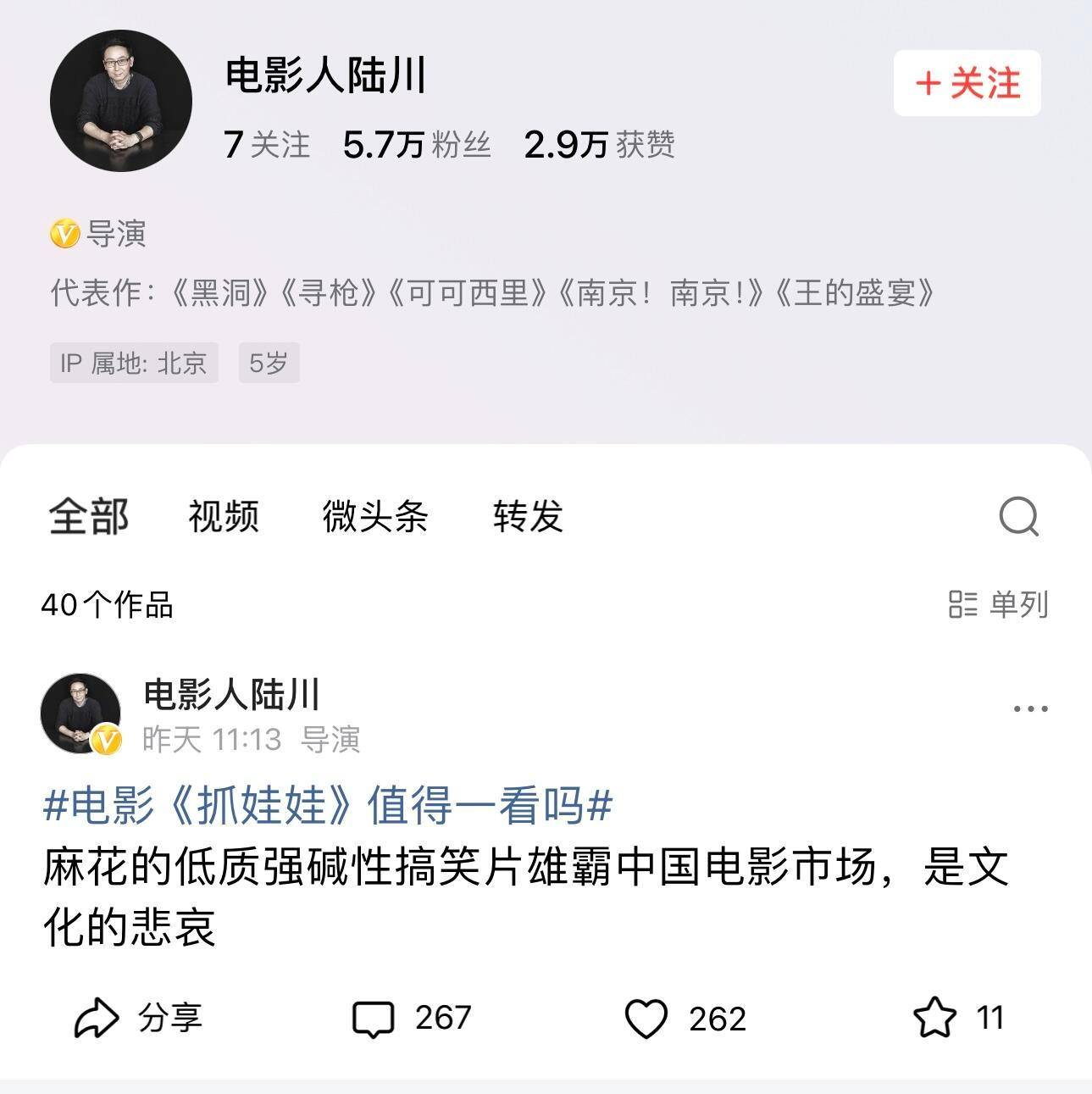Open the #电影《抓娃娃》值得一看吗# topic
The height and width of the screenshot is (1094, 1092).
pyautogui.click(x=327, y=805)
